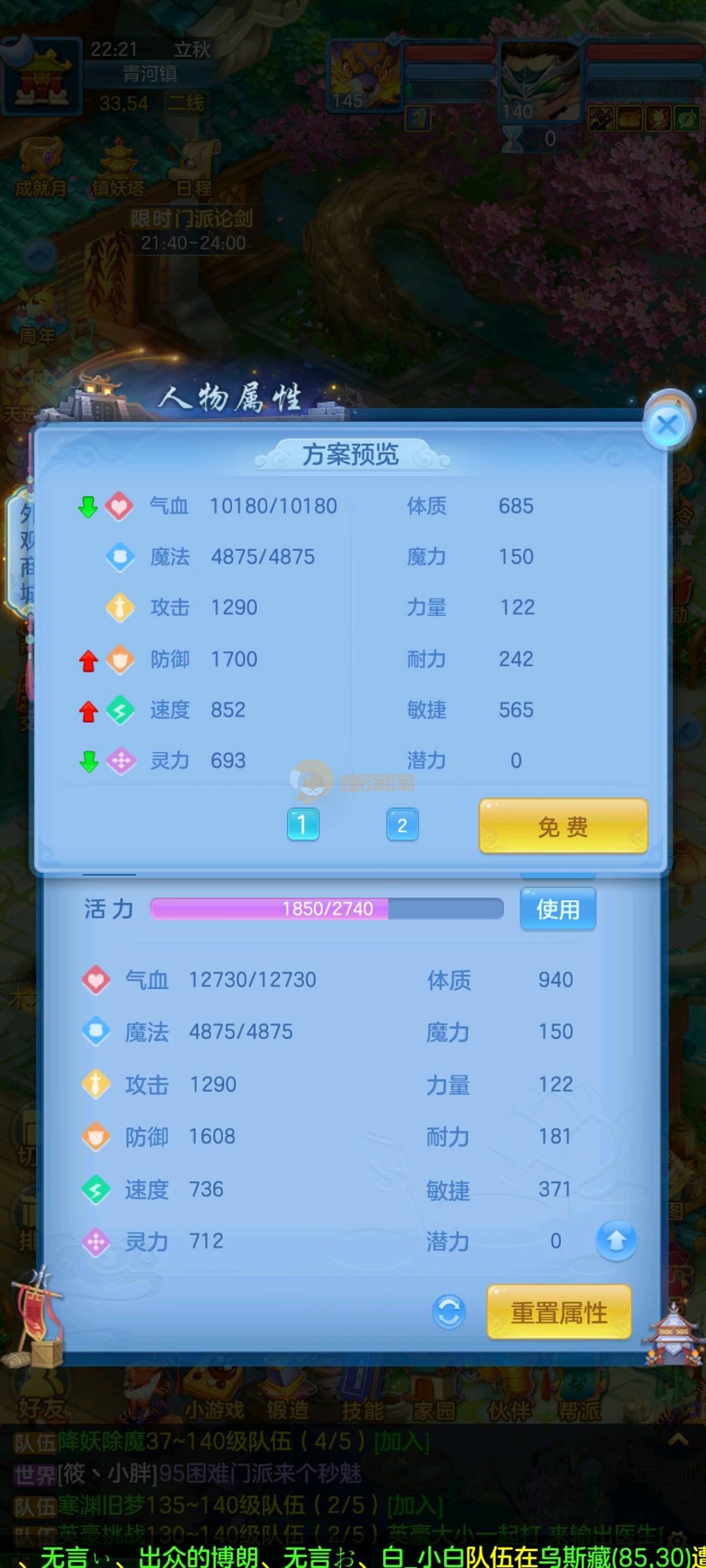The height and width of the screenshot is (1568, 706).
Task: Switch to attribute plan 2
Action: 402,825
